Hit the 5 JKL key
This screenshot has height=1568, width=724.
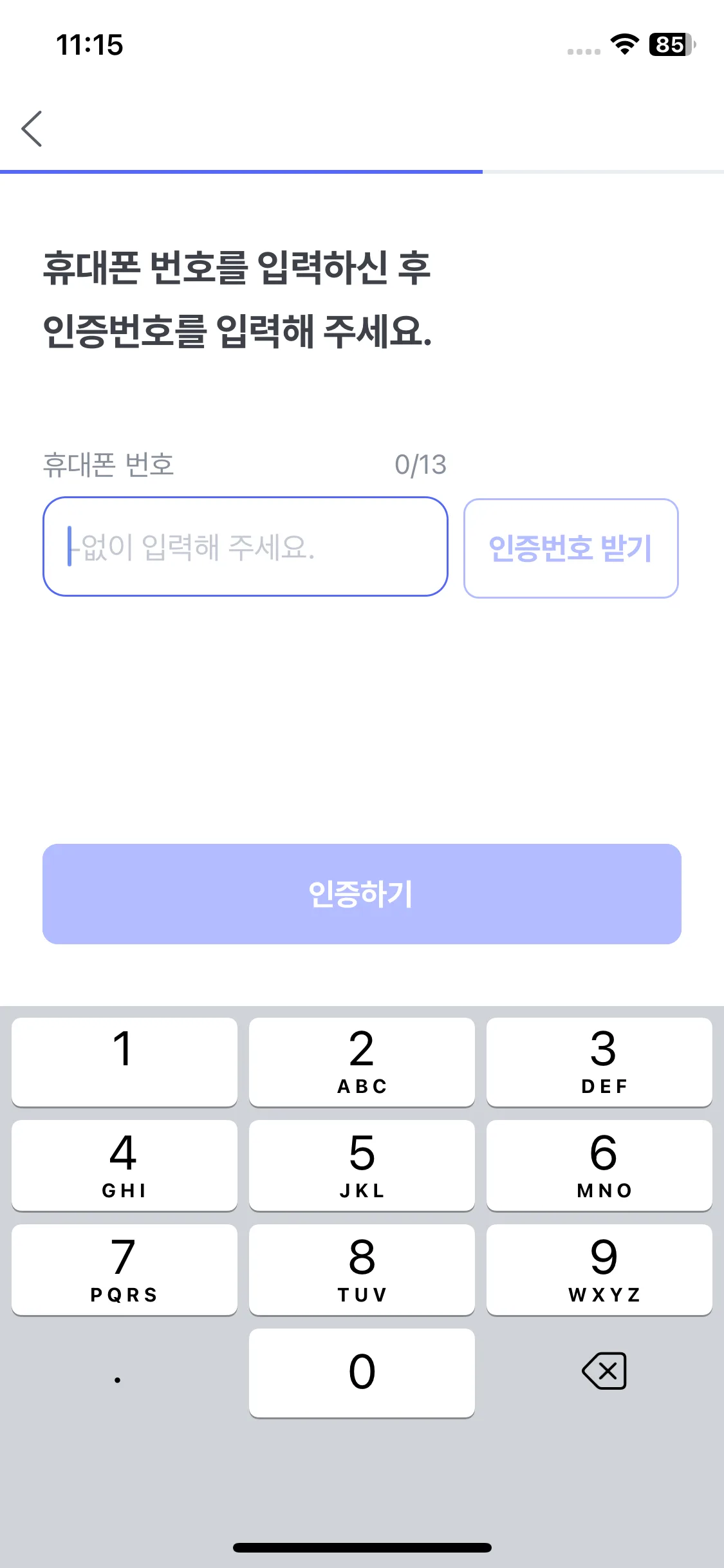(x=362, y=1165)
